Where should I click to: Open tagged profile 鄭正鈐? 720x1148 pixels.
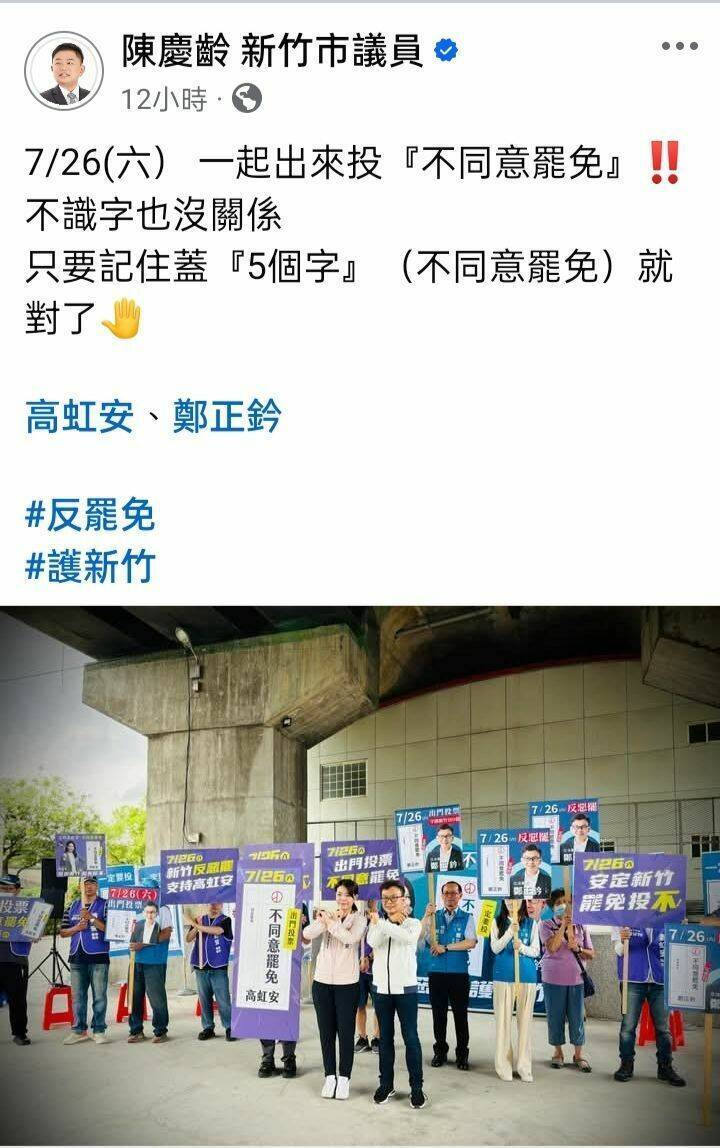point(228,416)
